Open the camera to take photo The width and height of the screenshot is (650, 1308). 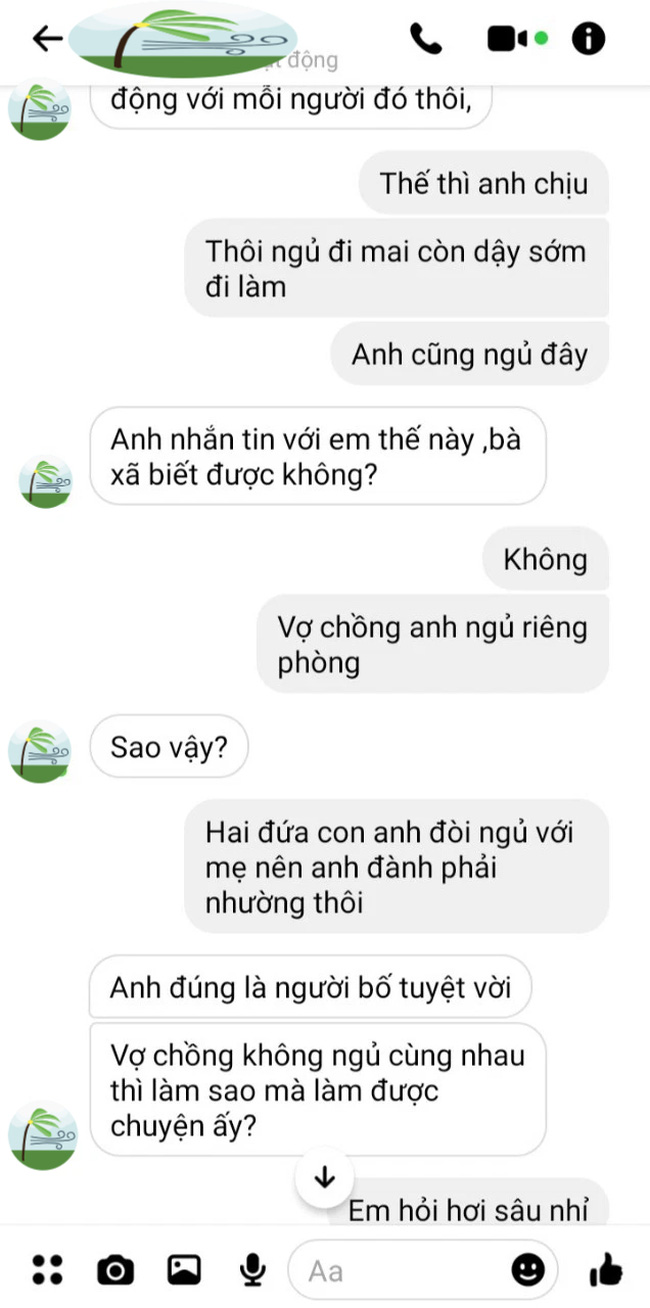(x=115, y=1270)
